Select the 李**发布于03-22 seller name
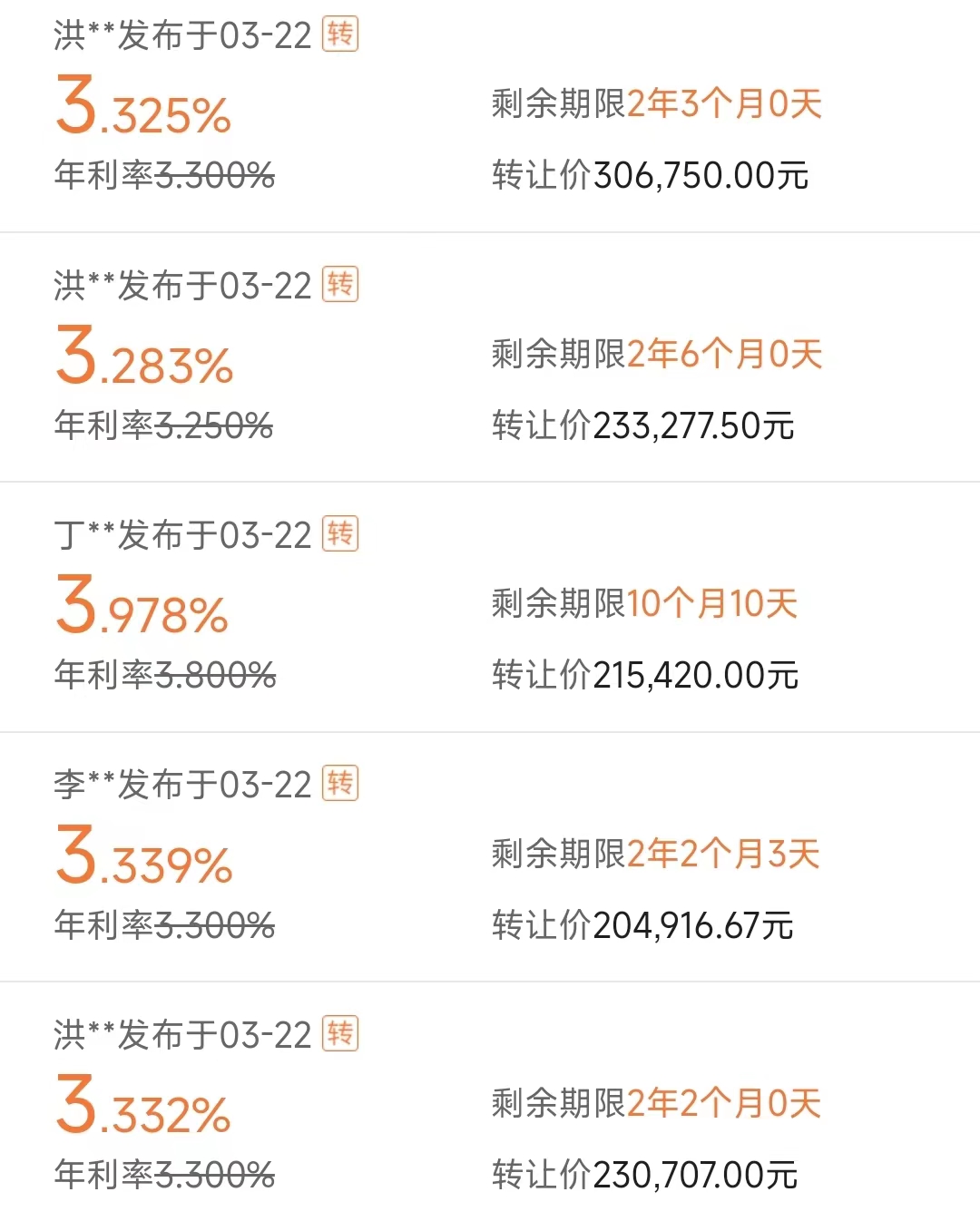This screenshot has width=980, height=1231. [x=180, y=784]
